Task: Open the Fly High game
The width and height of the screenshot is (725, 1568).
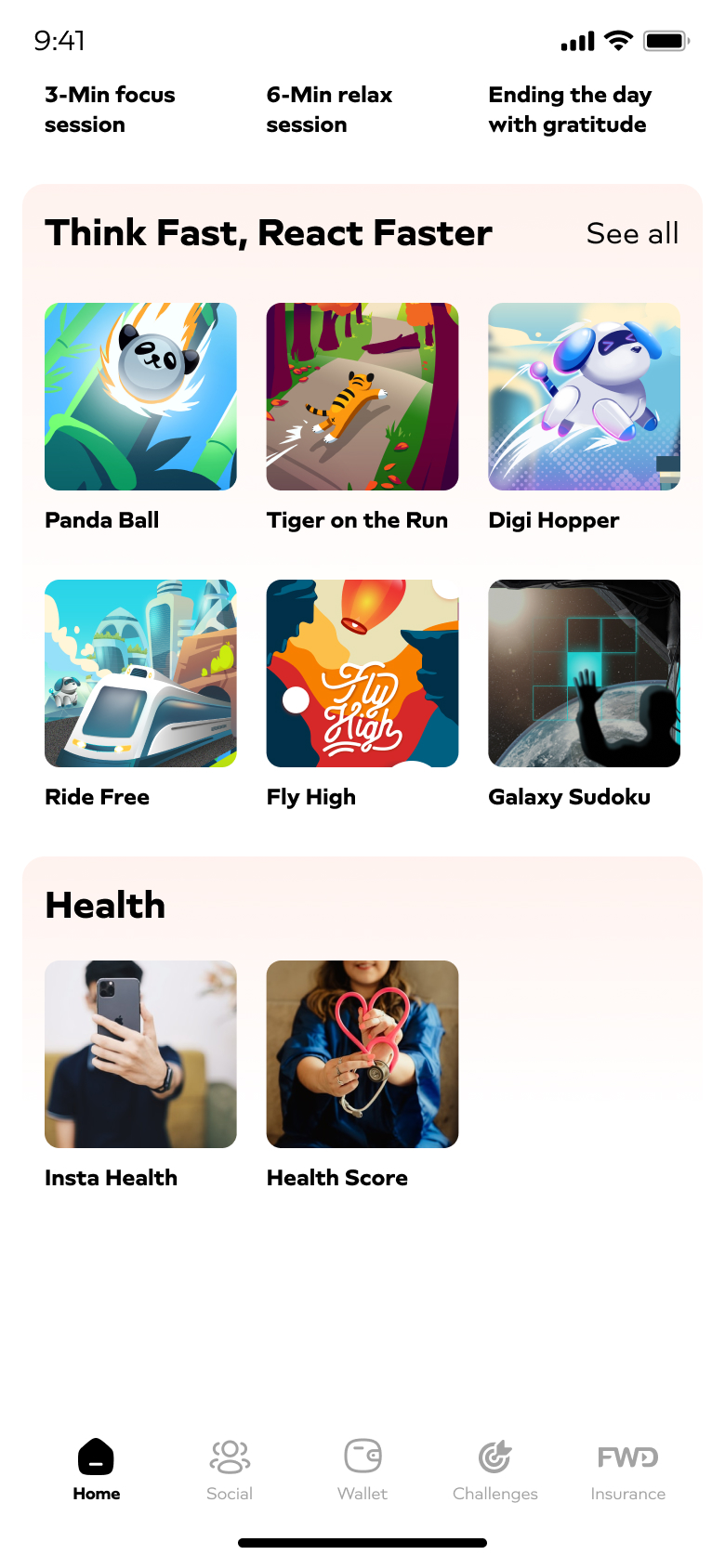Action: [x=362, y=673]
